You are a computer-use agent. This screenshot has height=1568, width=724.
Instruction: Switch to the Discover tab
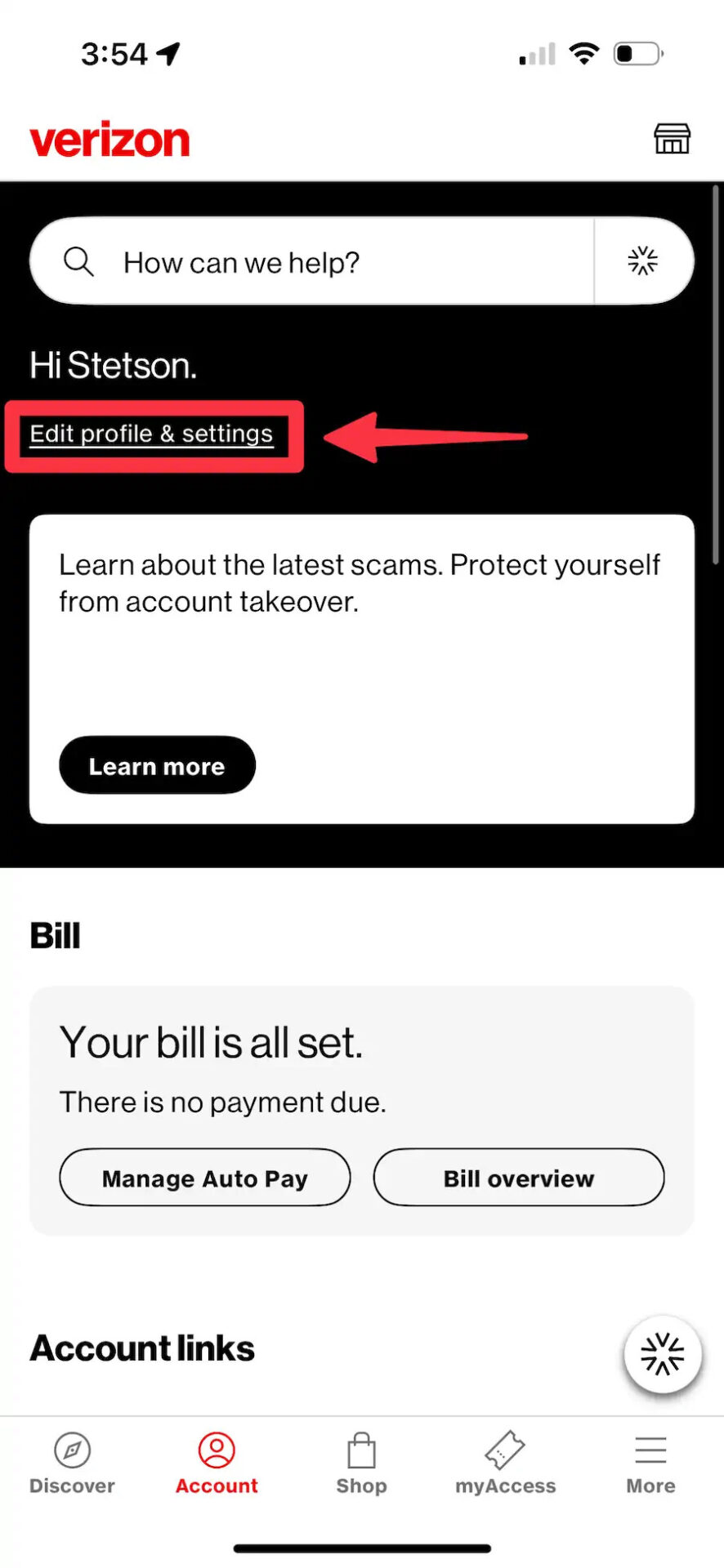pos(72,1463)
